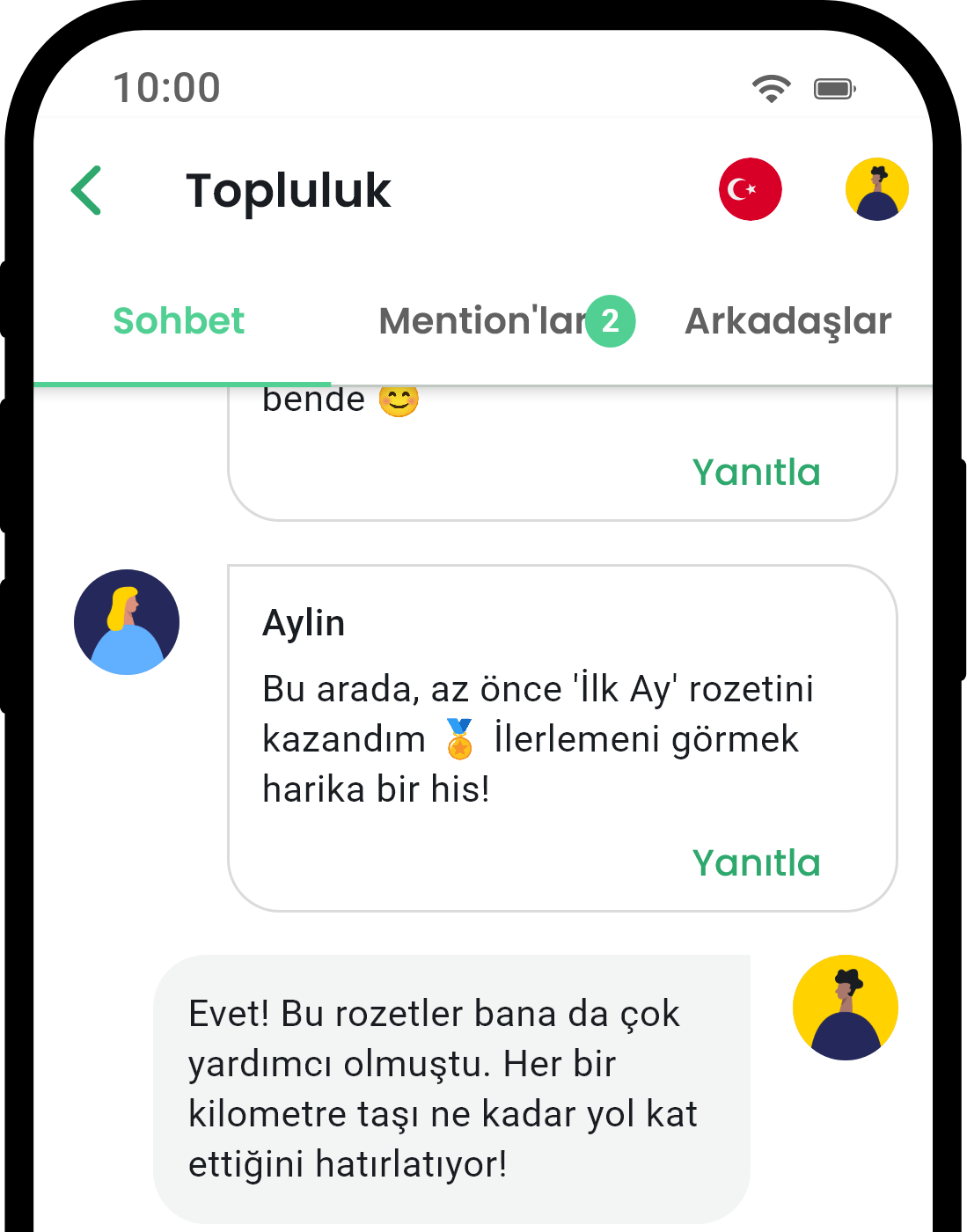Open the Turkish flag language selector
967x1232 pixels.
750,189
